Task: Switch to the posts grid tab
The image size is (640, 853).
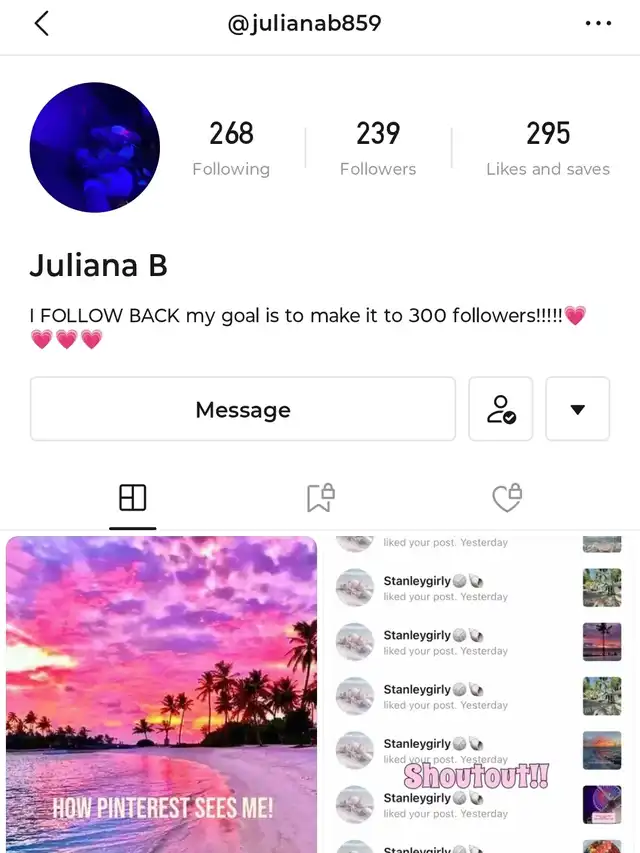Action: coord(132,498)
